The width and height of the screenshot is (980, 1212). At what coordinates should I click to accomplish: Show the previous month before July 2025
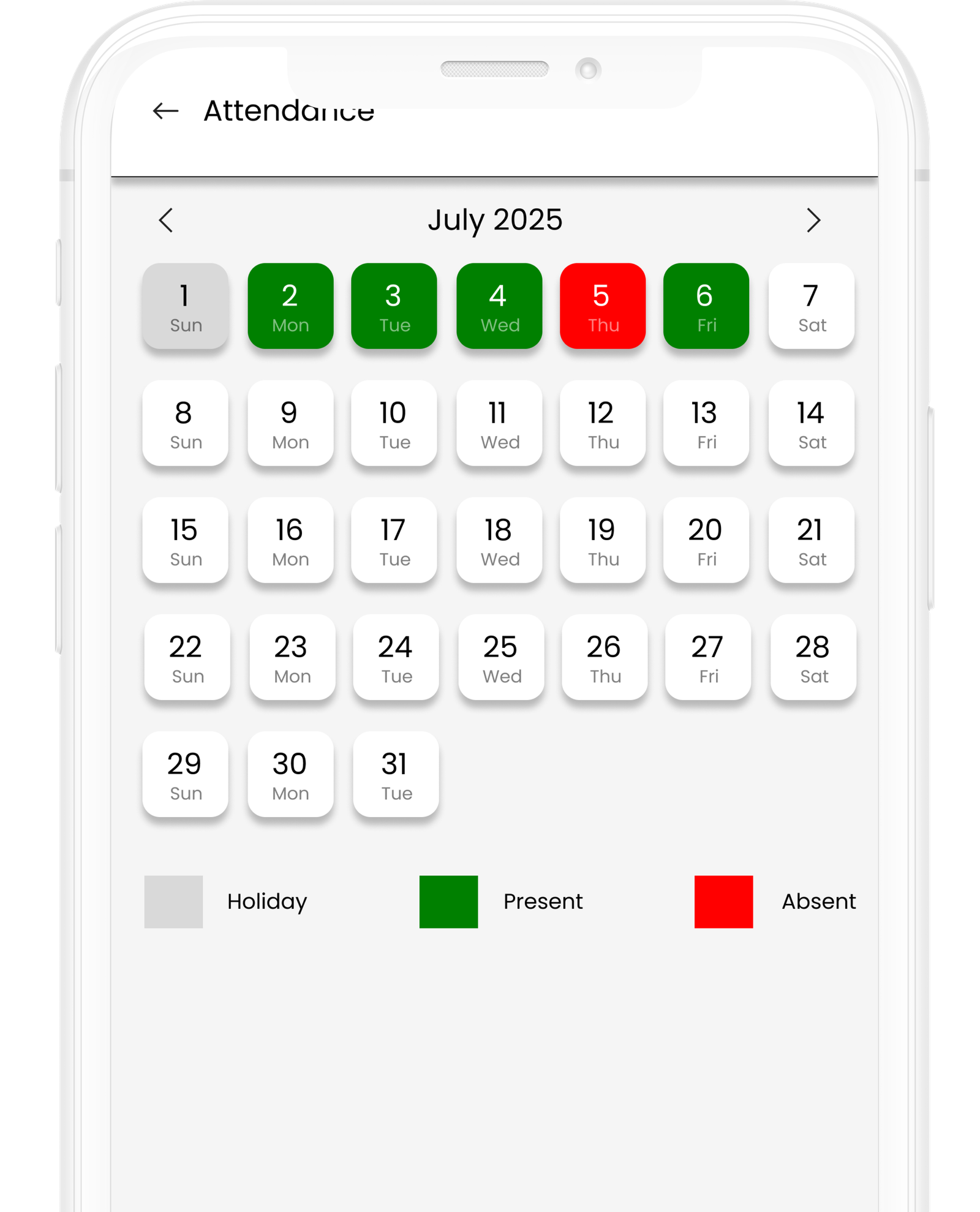pyautogui.click(x=166, y=220)
